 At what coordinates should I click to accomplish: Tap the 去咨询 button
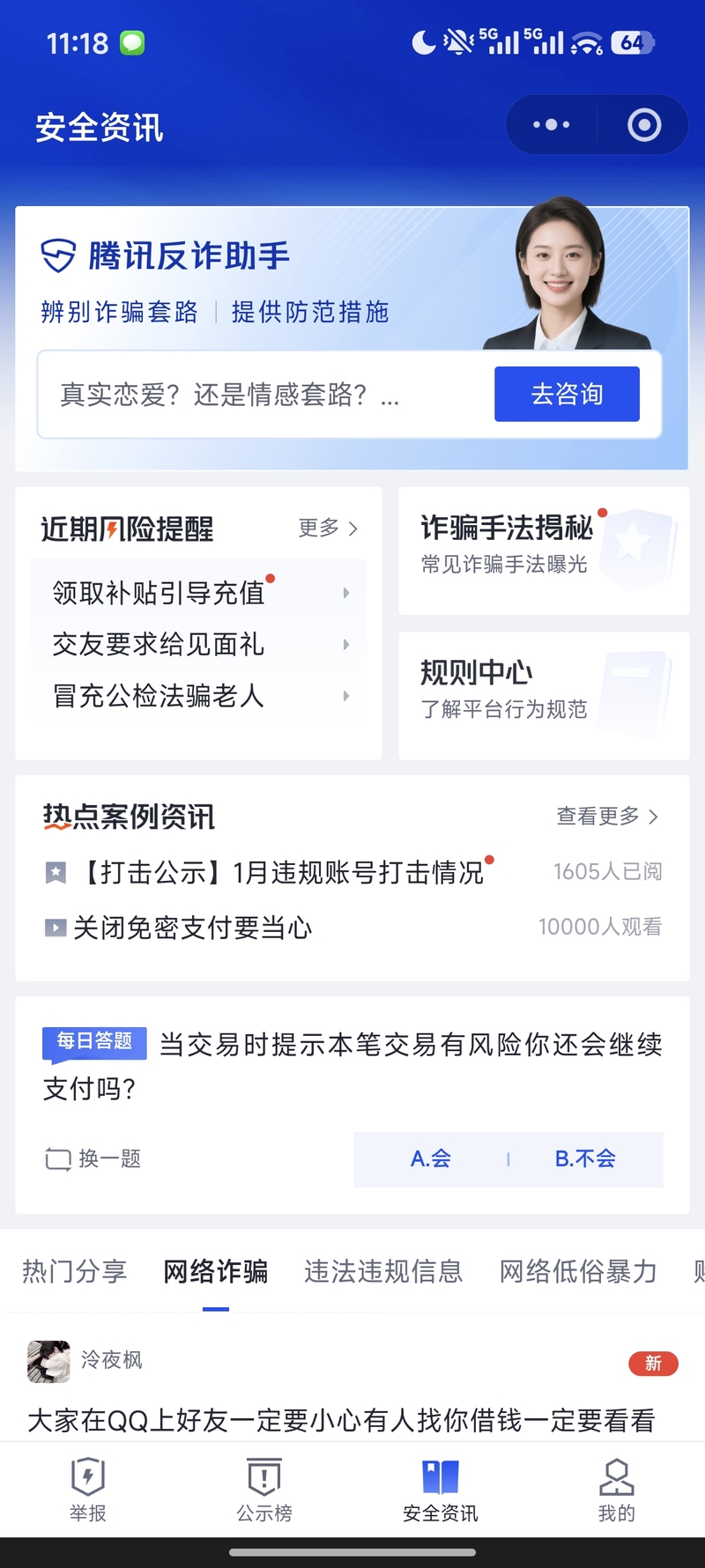tap(567, 394)
